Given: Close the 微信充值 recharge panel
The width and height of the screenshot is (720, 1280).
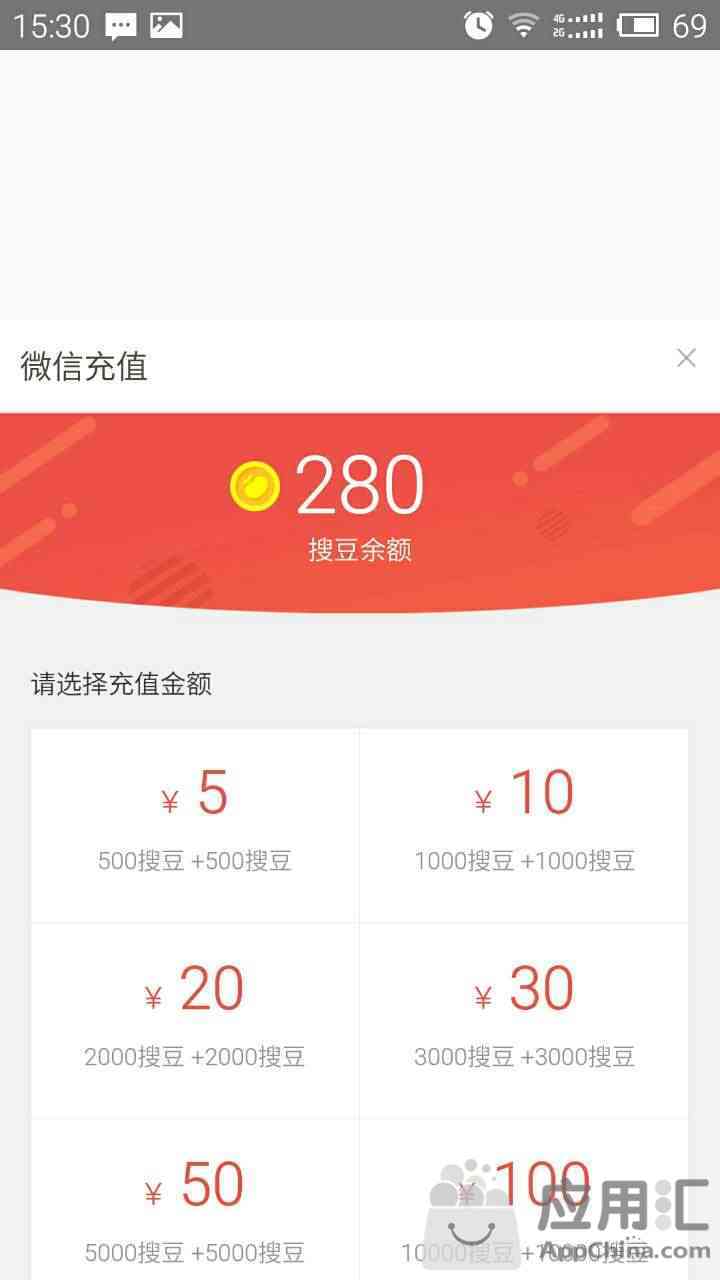Looking at the screenshot, I should (686, 358).
